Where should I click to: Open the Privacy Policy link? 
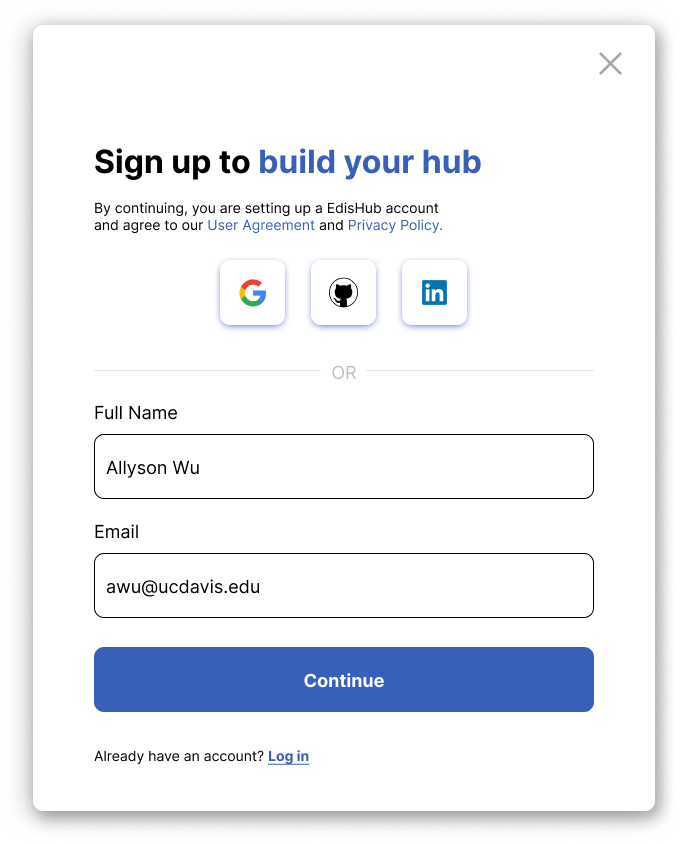(x=394, y=226)
